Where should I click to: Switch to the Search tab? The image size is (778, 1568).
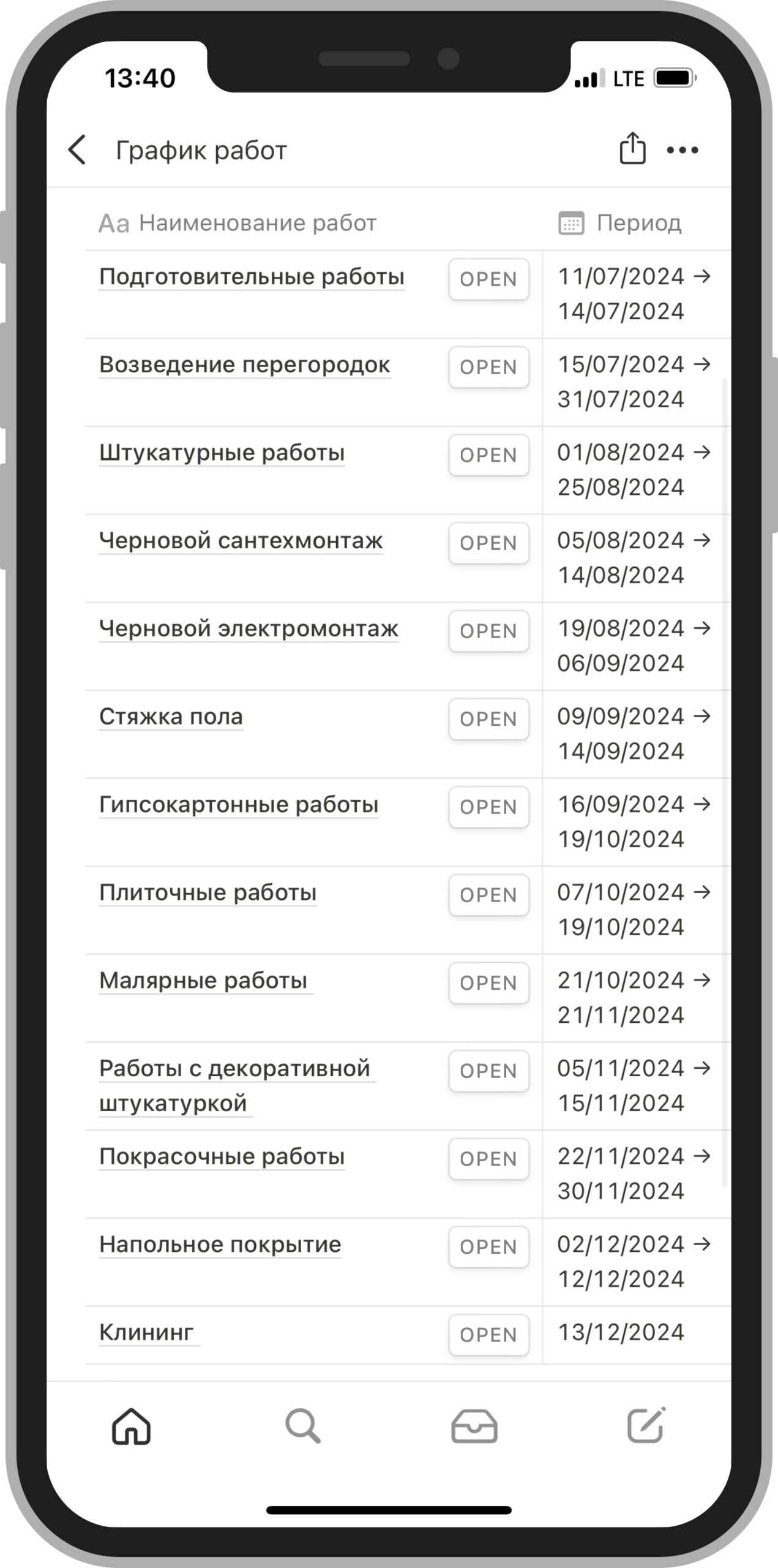302,1427
